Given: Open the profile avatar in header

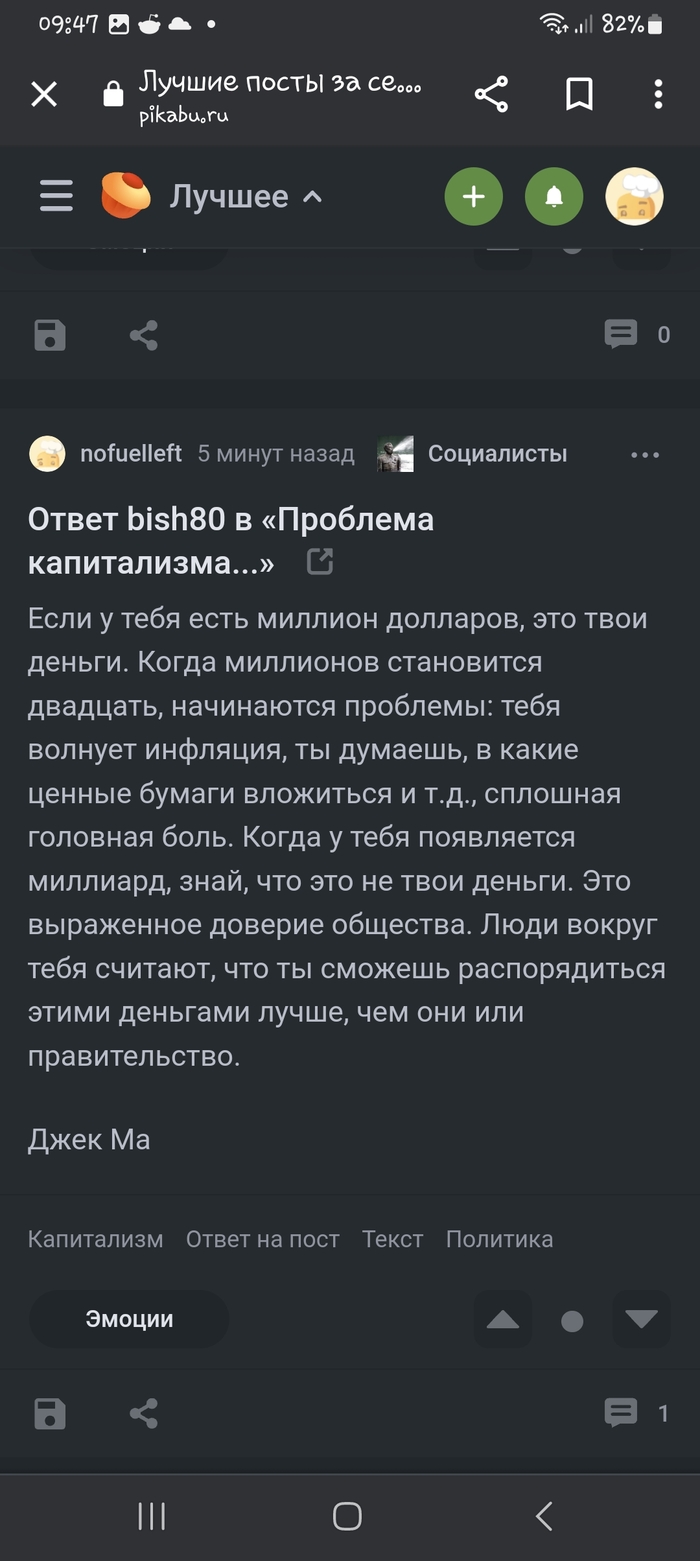Looking at the screenshot, I should (634, 196).
